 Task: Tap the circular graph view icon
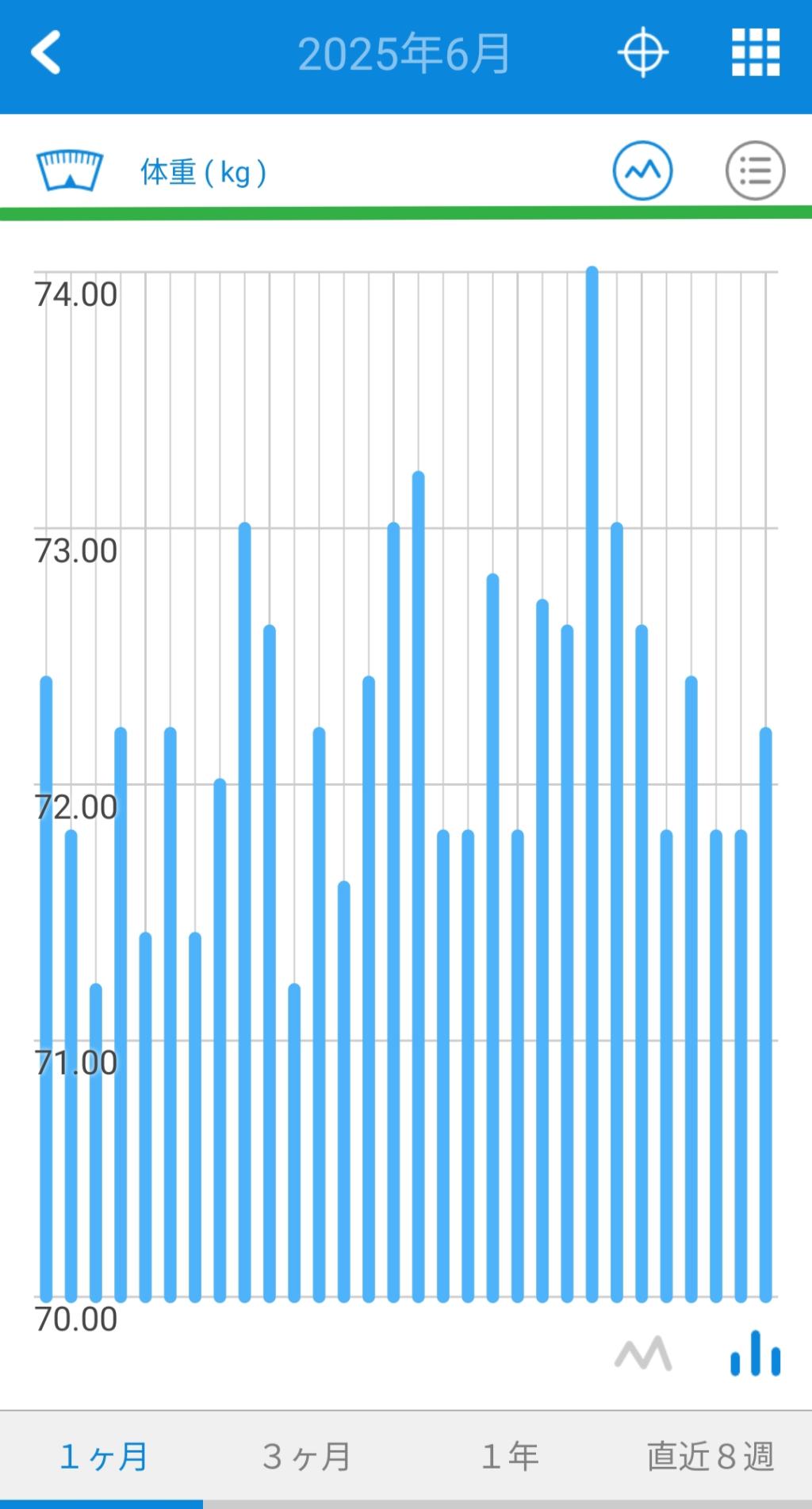tap(642, 170)
